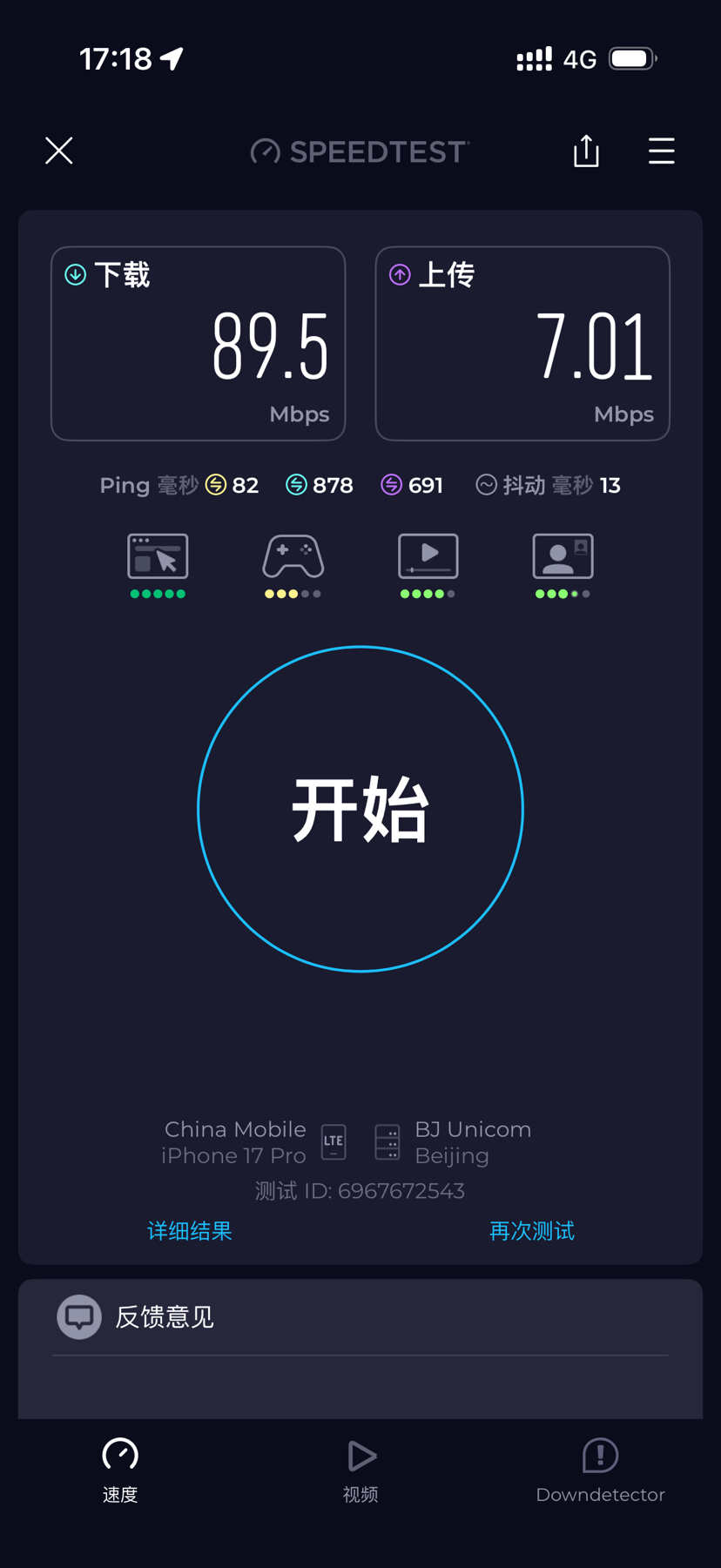
Task: Open the hamburger menu
Action: pyautogui.click(x=662, y=151)
